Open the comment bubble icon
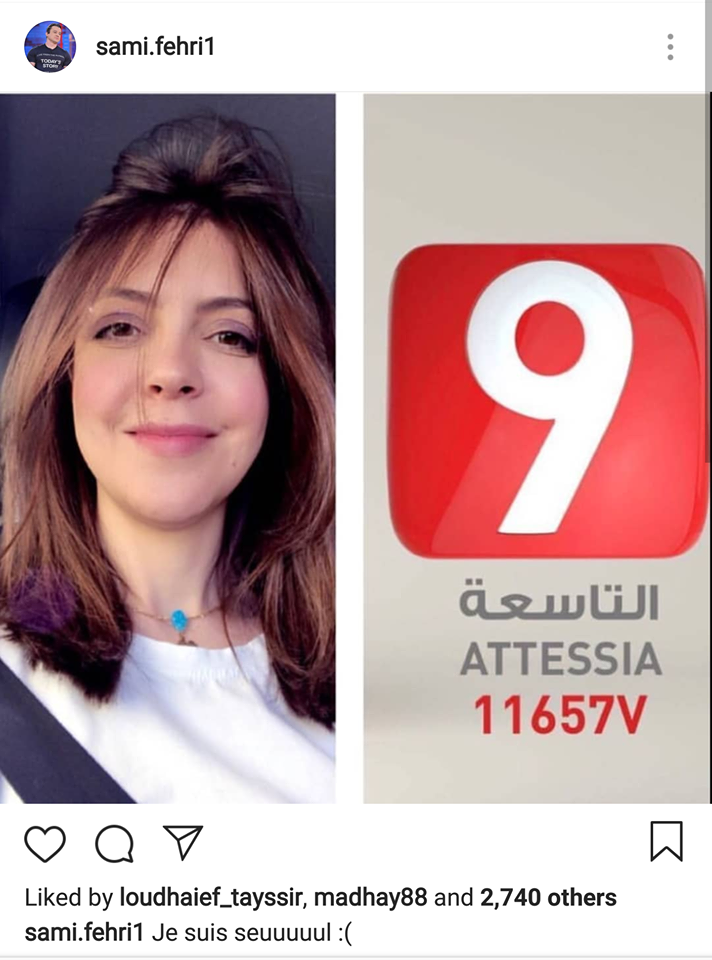Viewport: 712px width, 960px height. click(114, 843)
